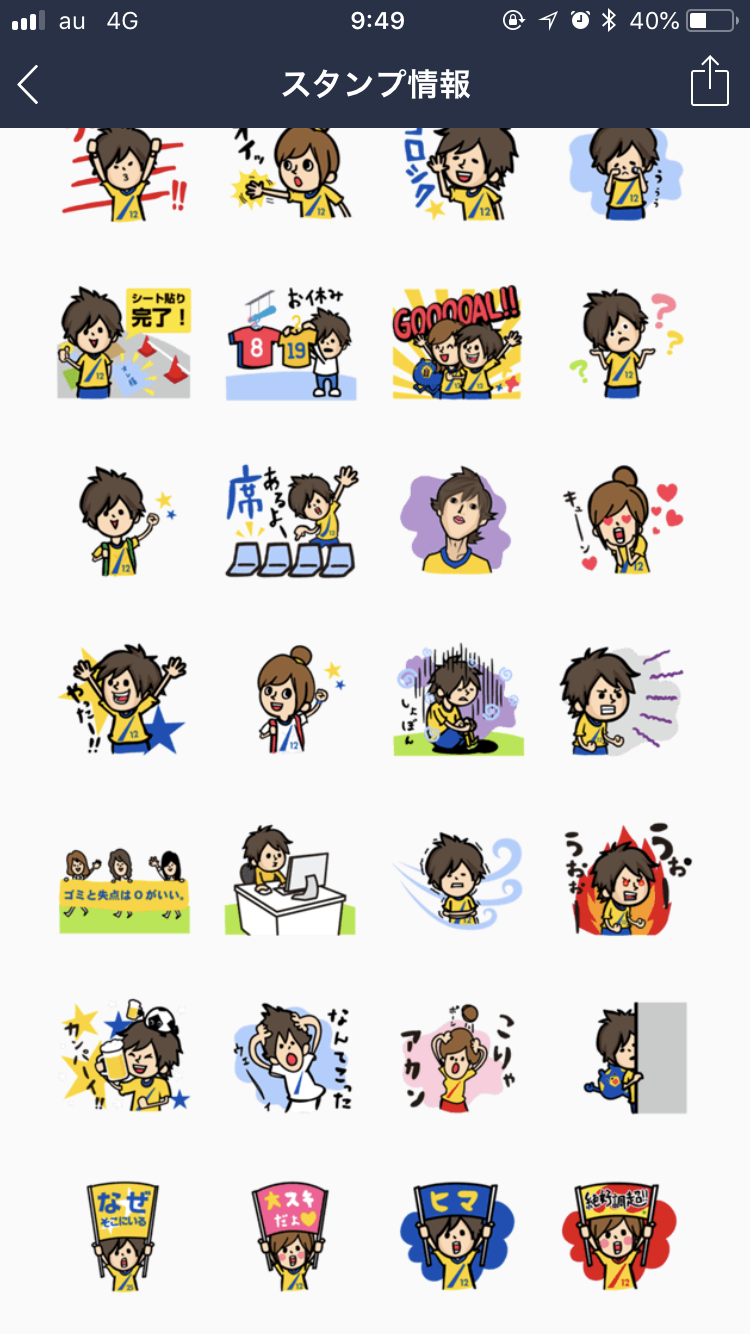Image resolution: width=750 pixels, height=1334 pixels.
Task: Preview the シート貼り完了 sticker
Action: click(x=124, y=344)
